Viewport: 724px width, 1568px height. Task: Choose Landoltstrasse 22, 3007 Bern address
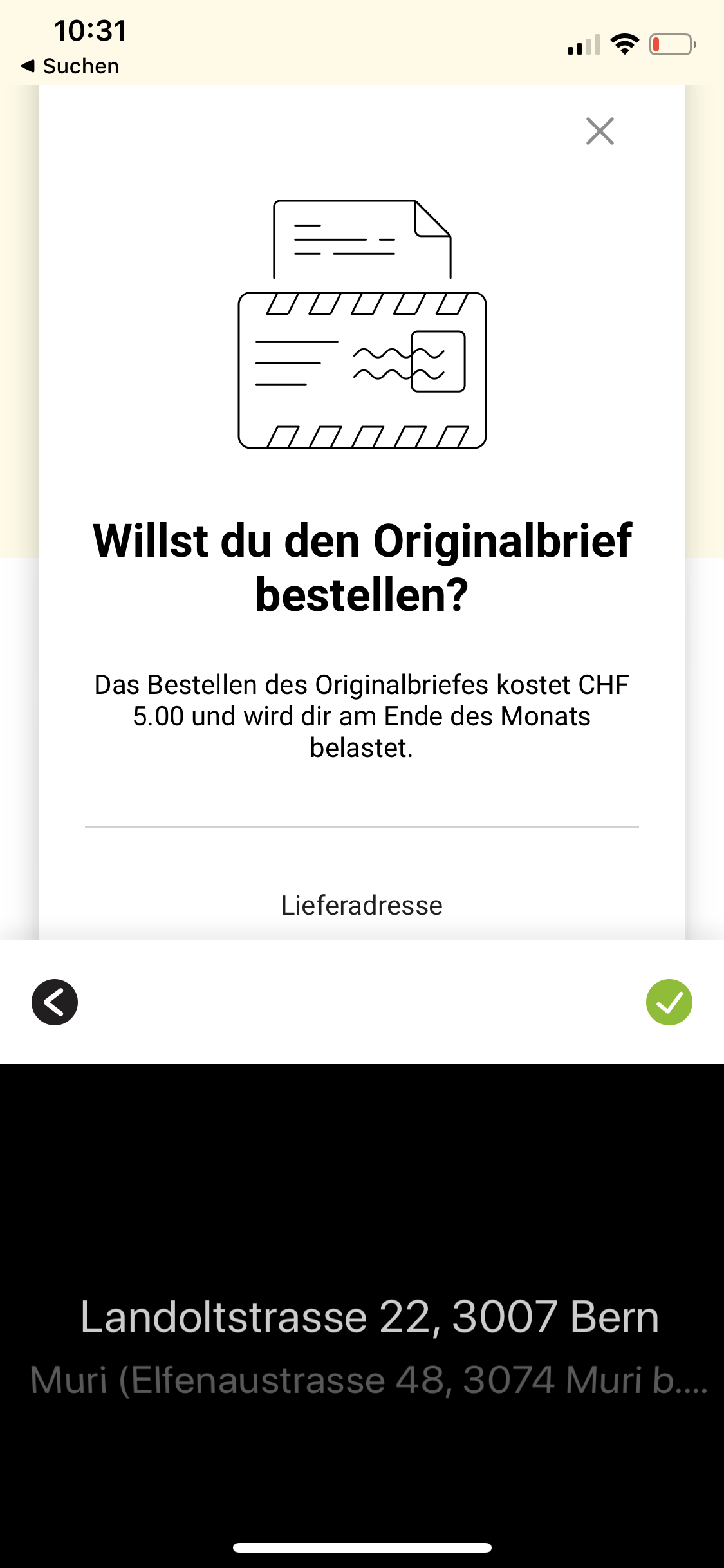369,1317
